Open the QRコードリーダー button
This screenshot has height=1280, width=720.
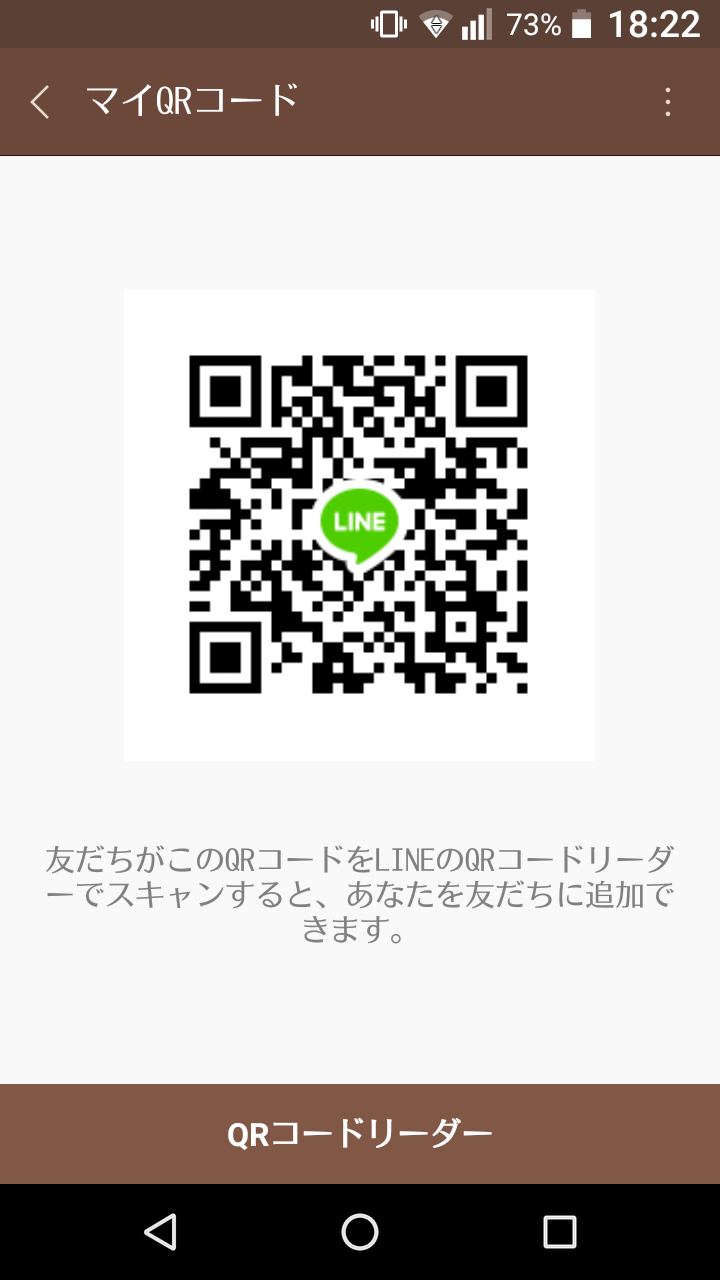tap(360, 1134)
